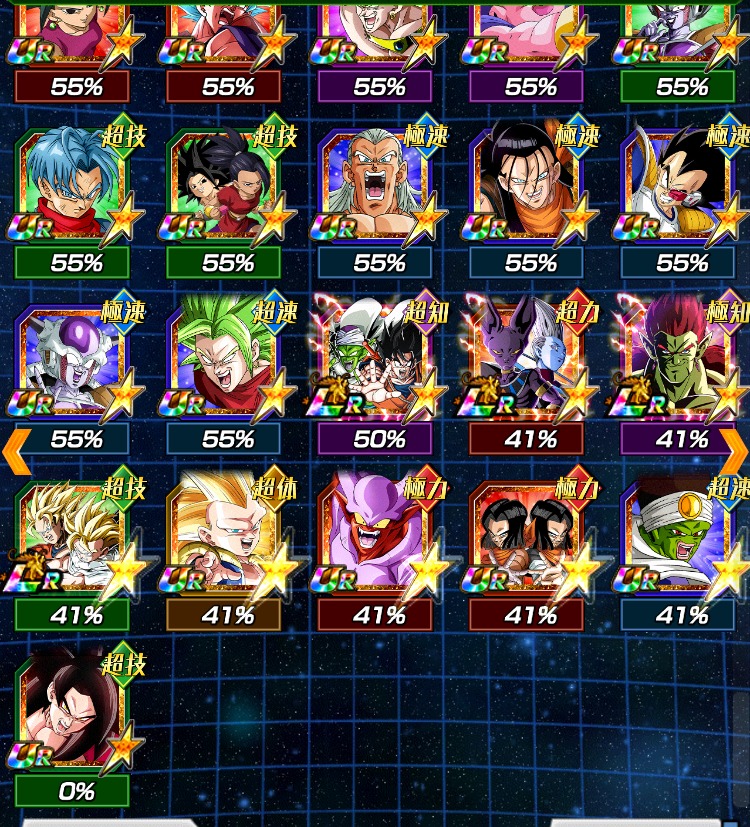Open the blue-haired Trunks card with red scarf
The width and height of the screenshot is (750, 827).
[72, 187]
